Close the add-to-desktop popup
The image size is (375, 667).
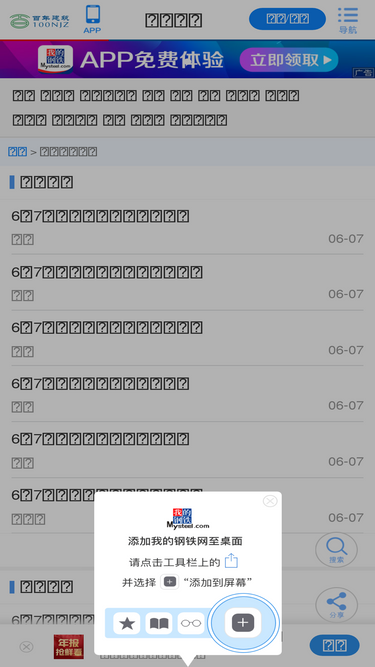coord(270,501)
